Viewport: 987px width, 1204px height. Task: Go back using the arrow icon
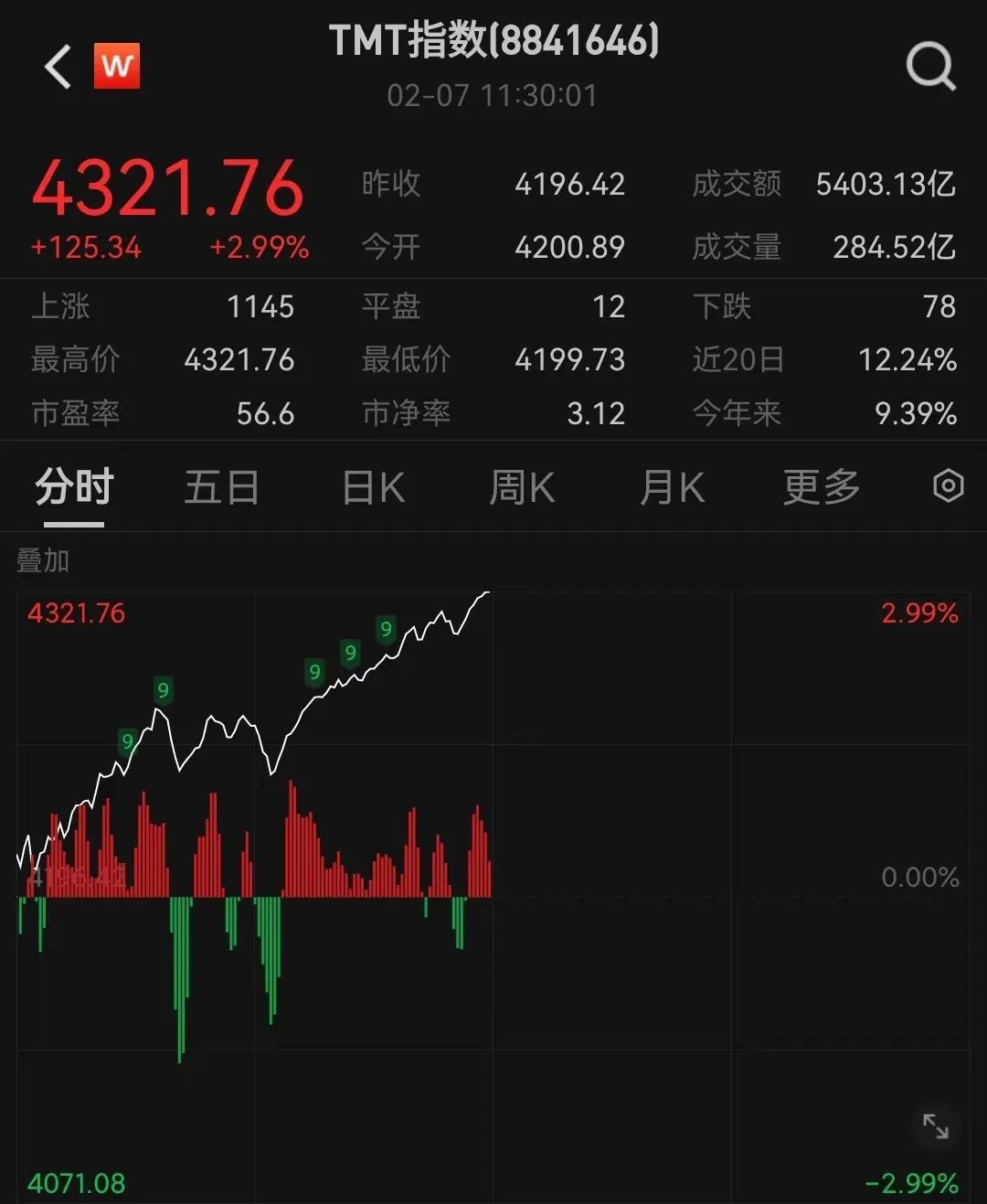pos(58,67)
